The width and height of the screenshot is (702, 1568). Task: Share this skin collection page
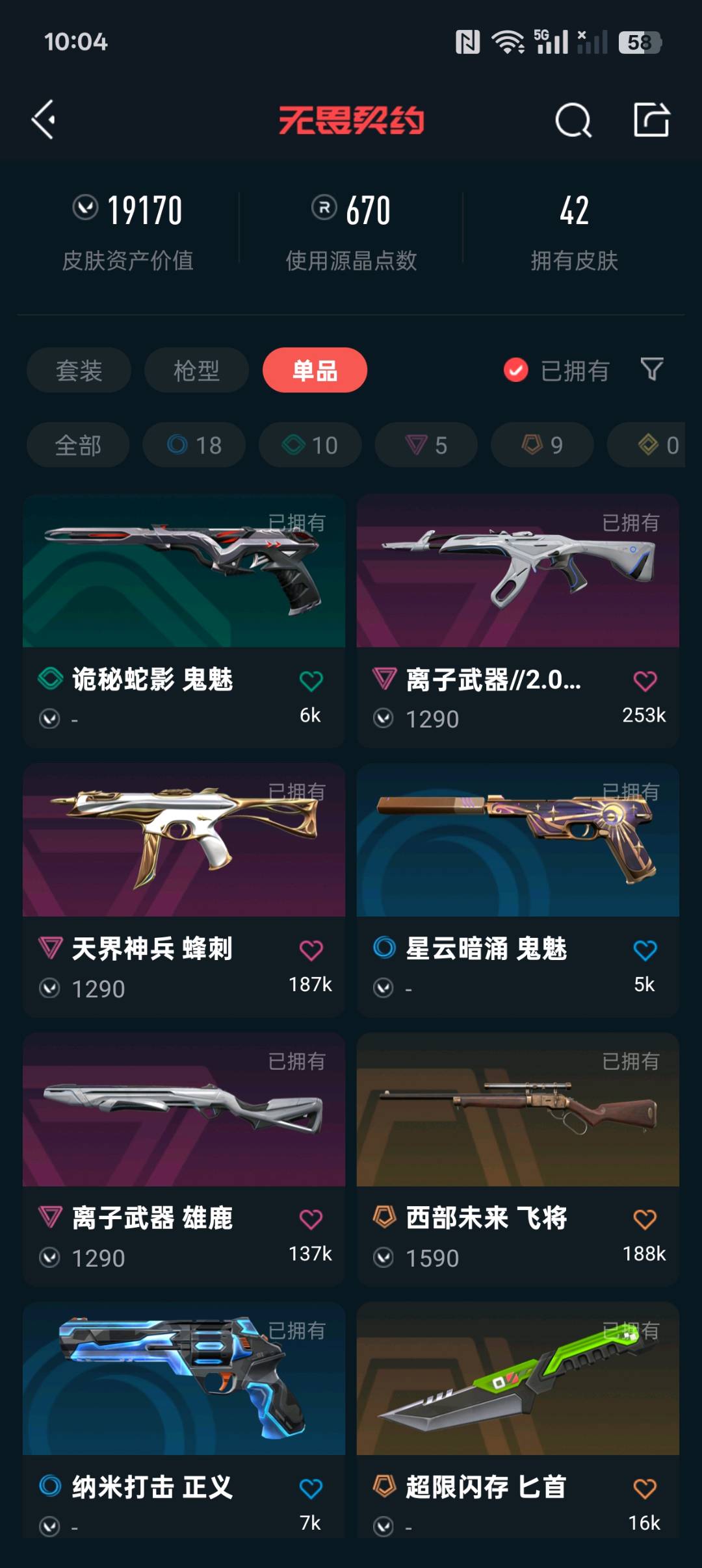point(651,120)
